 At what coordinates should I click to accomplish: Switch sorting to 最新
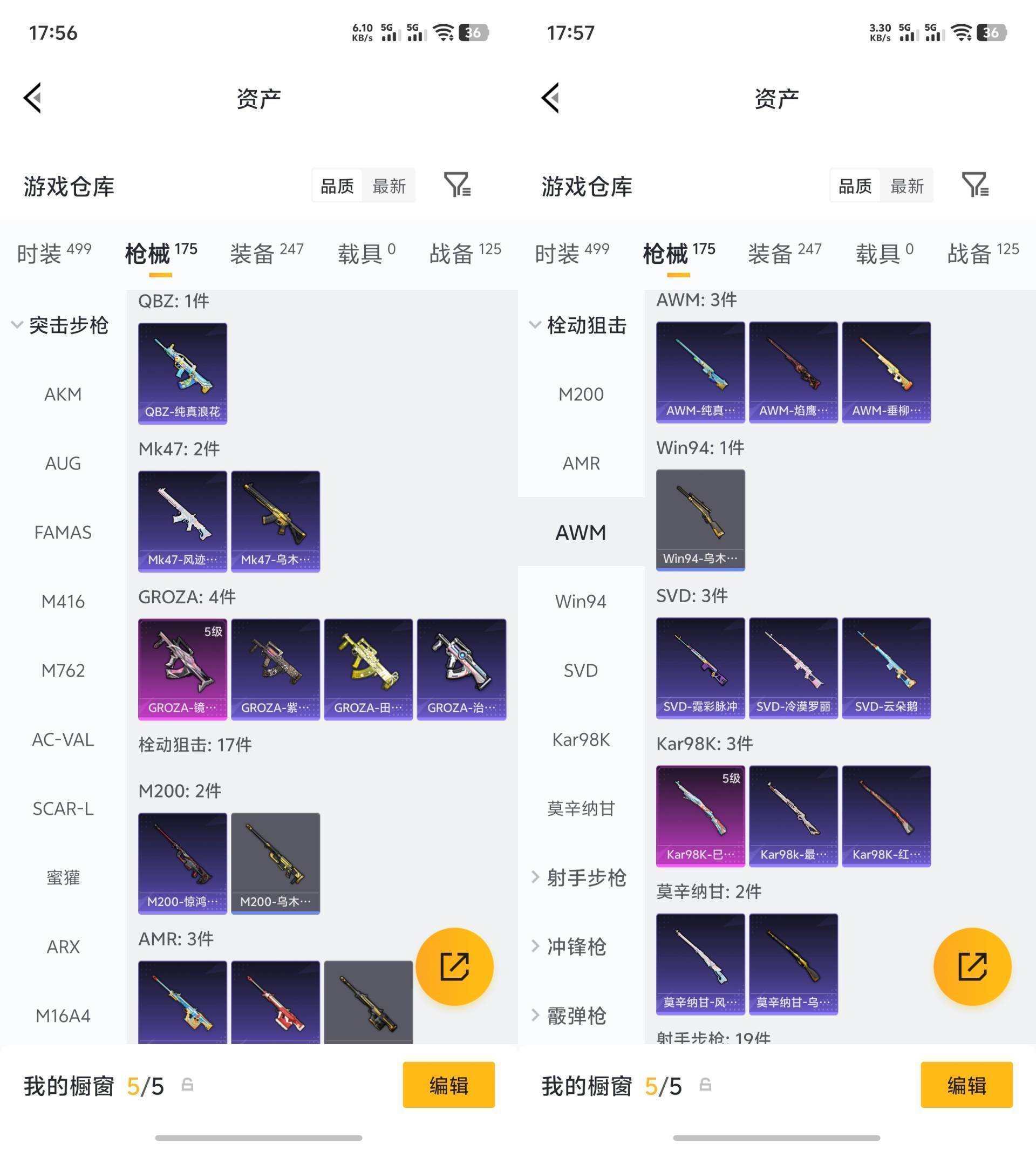coord(389,185)
